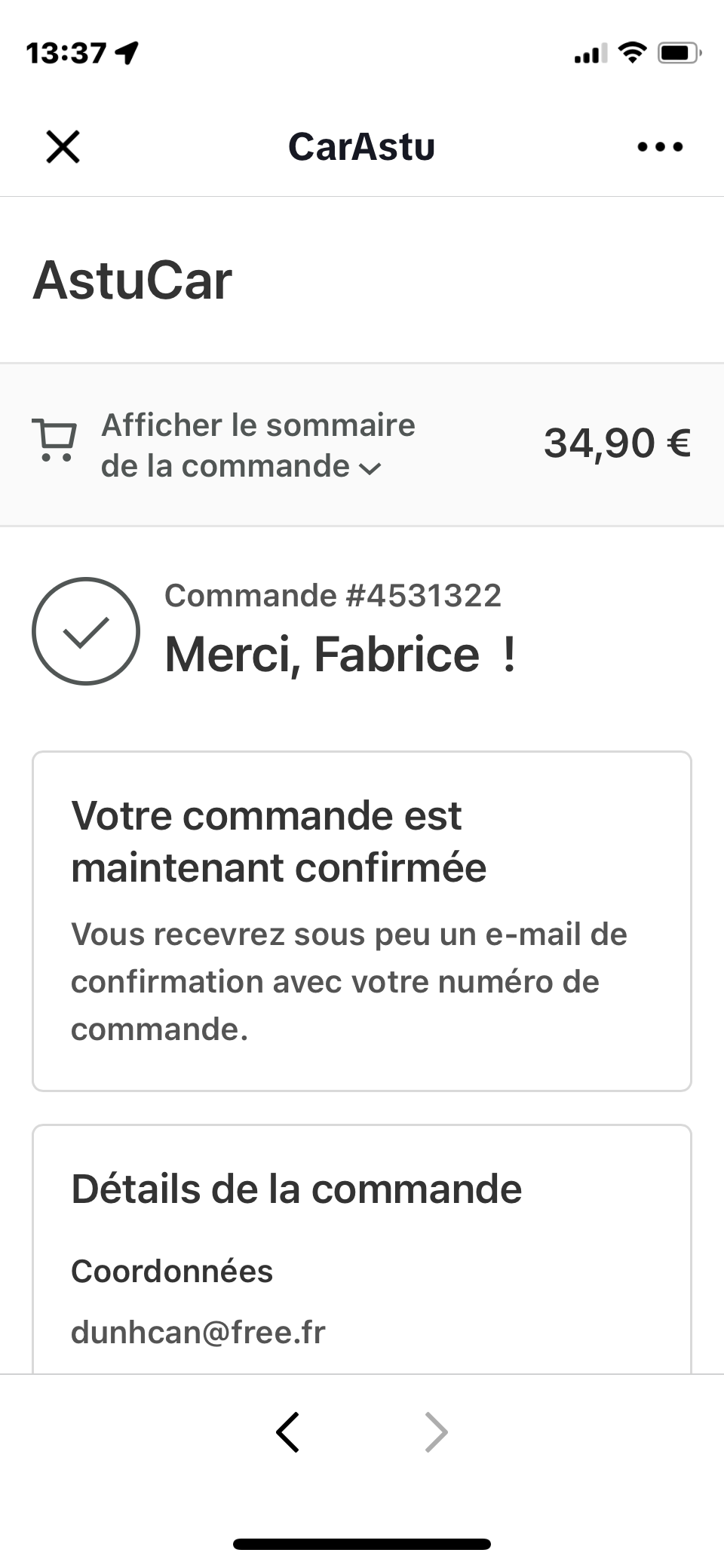Go back to the previous page
724x1568 pixels.
(287, 1431)
